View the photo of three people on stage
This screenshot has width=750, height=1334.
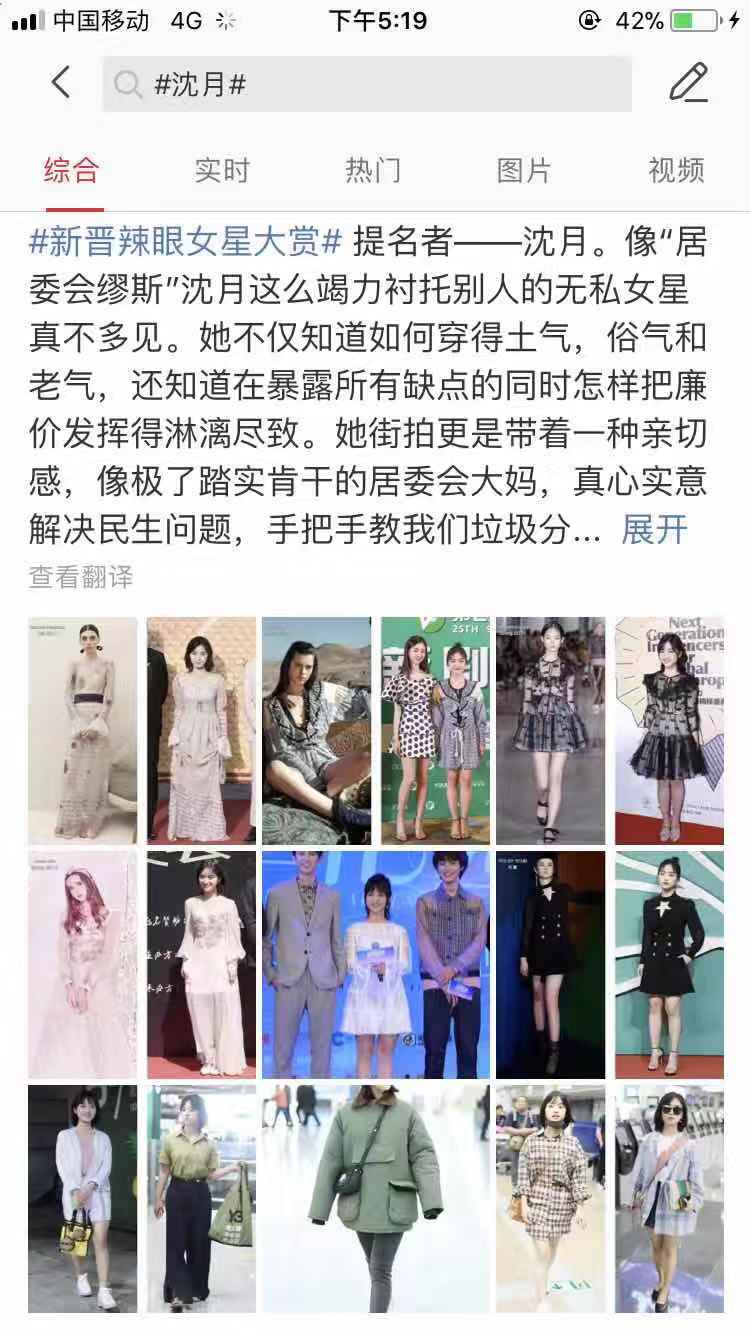point(376,964)
